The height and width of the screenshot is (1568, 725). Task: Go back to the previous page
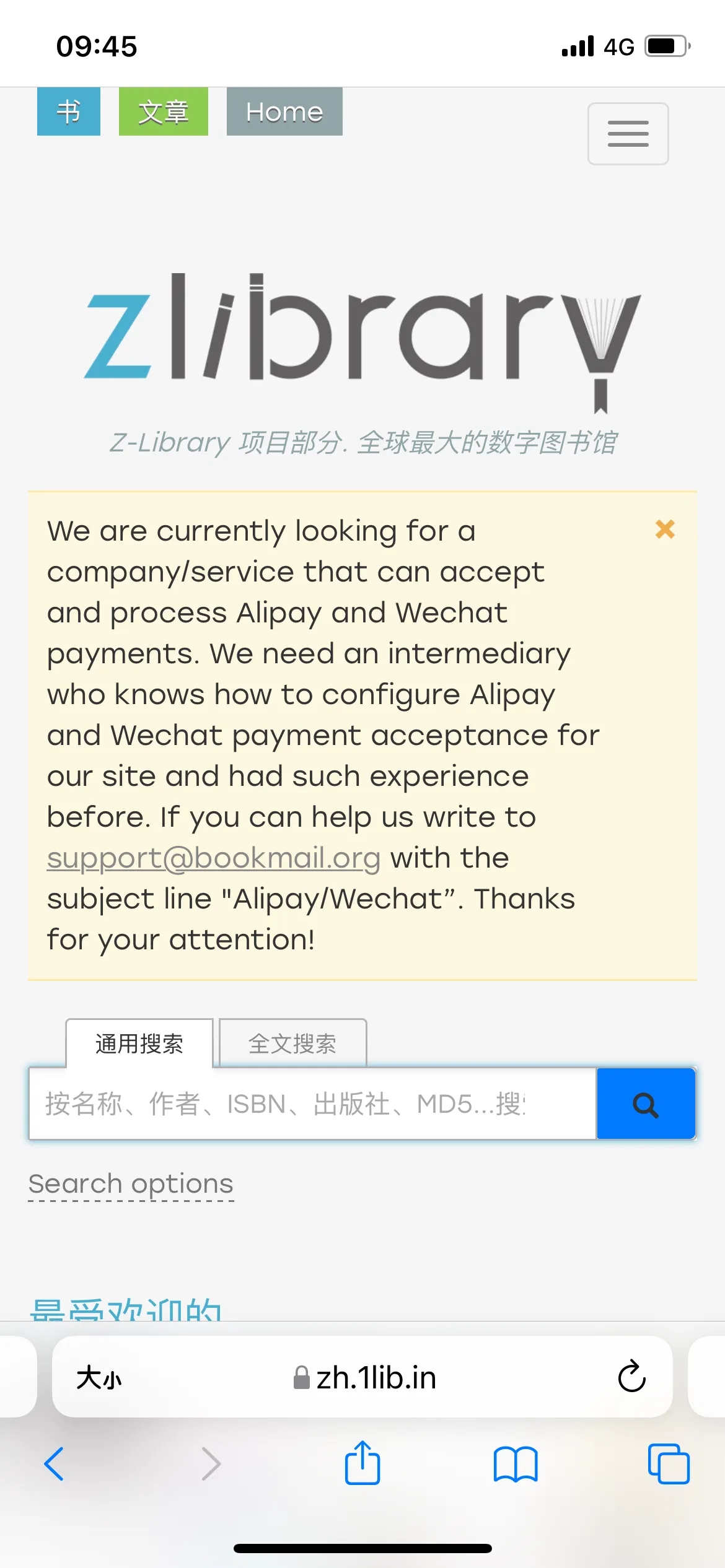54,1464
